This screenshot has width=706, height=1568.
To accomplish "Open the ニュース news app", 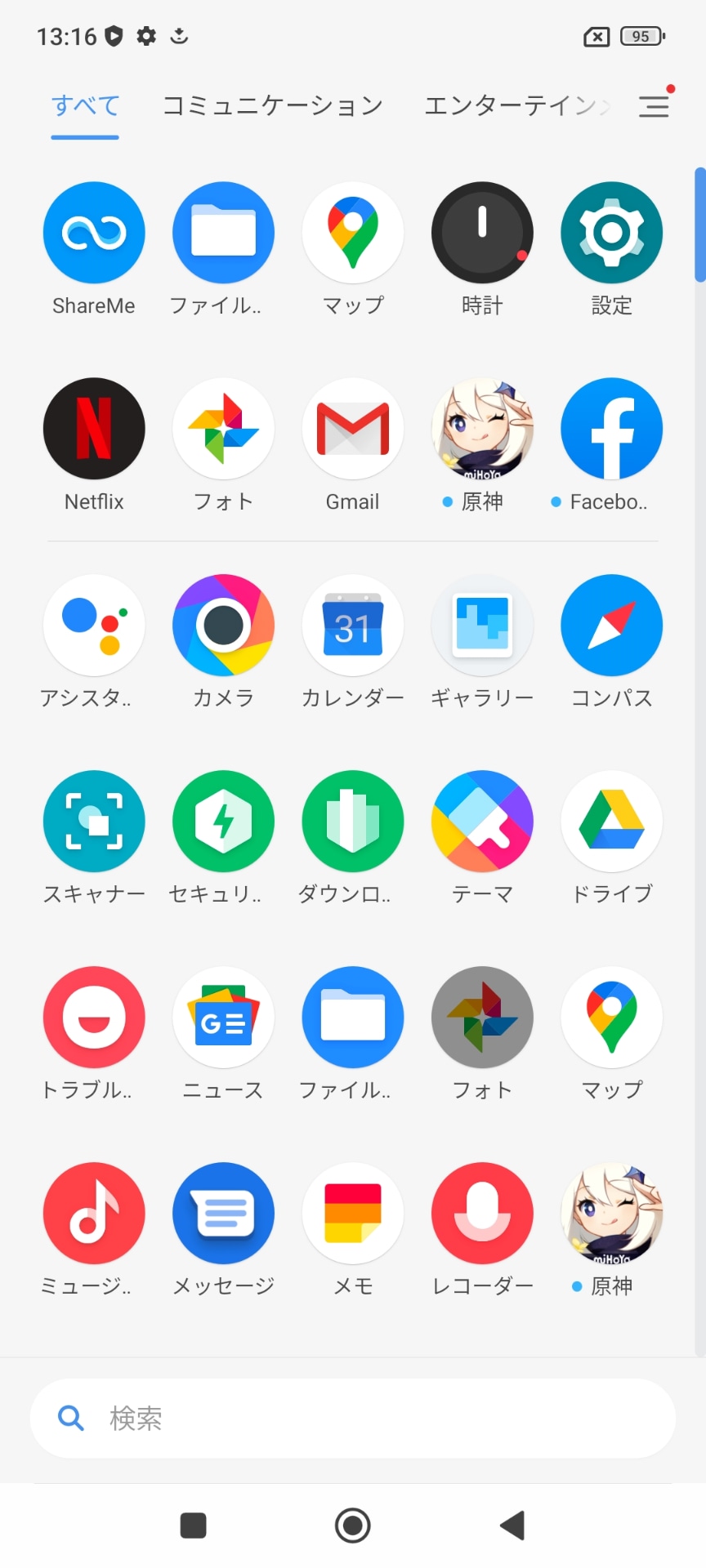I will pyautogui.click(x=223, y=1017).
